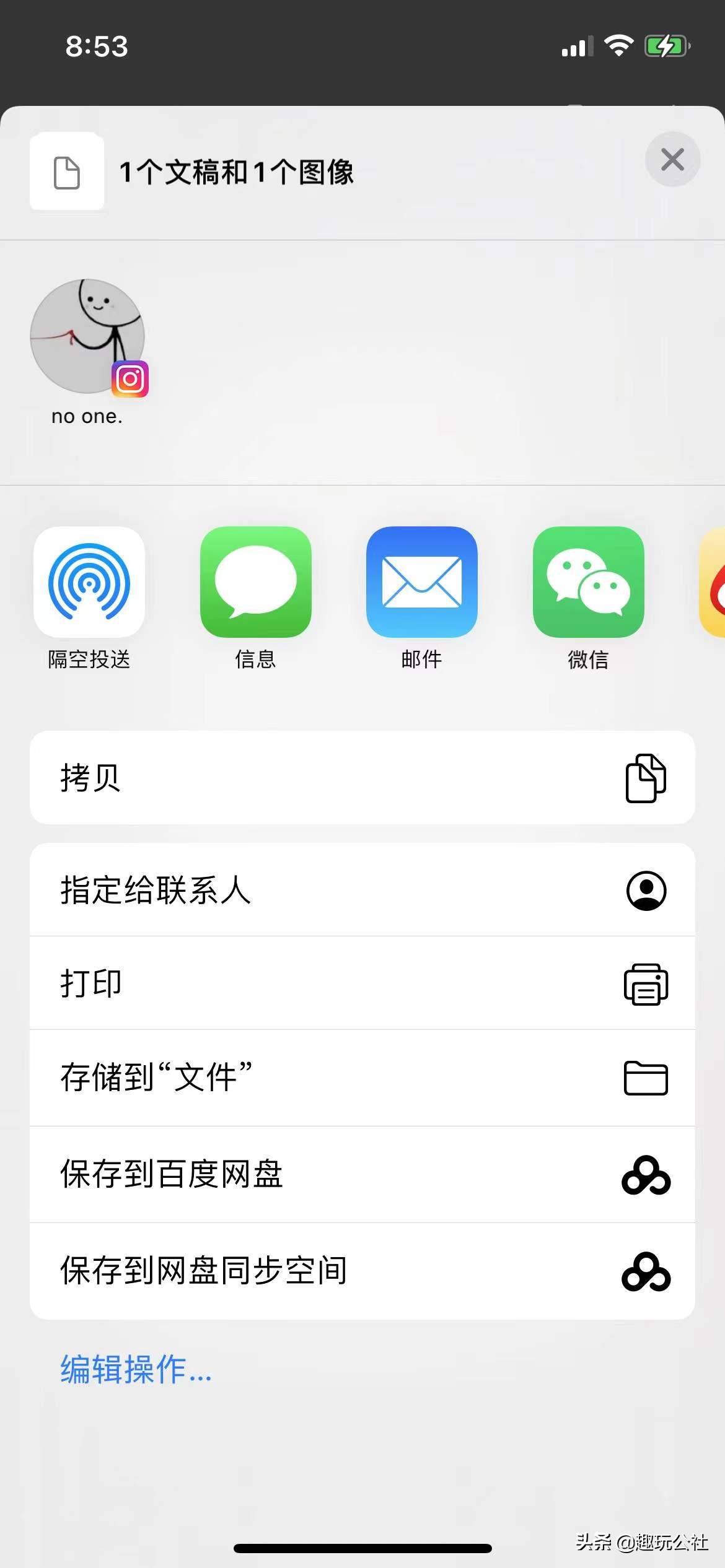Tap the folder icon next to 存储到"文件"
725x1568 pixels.
coord(645,1079)
